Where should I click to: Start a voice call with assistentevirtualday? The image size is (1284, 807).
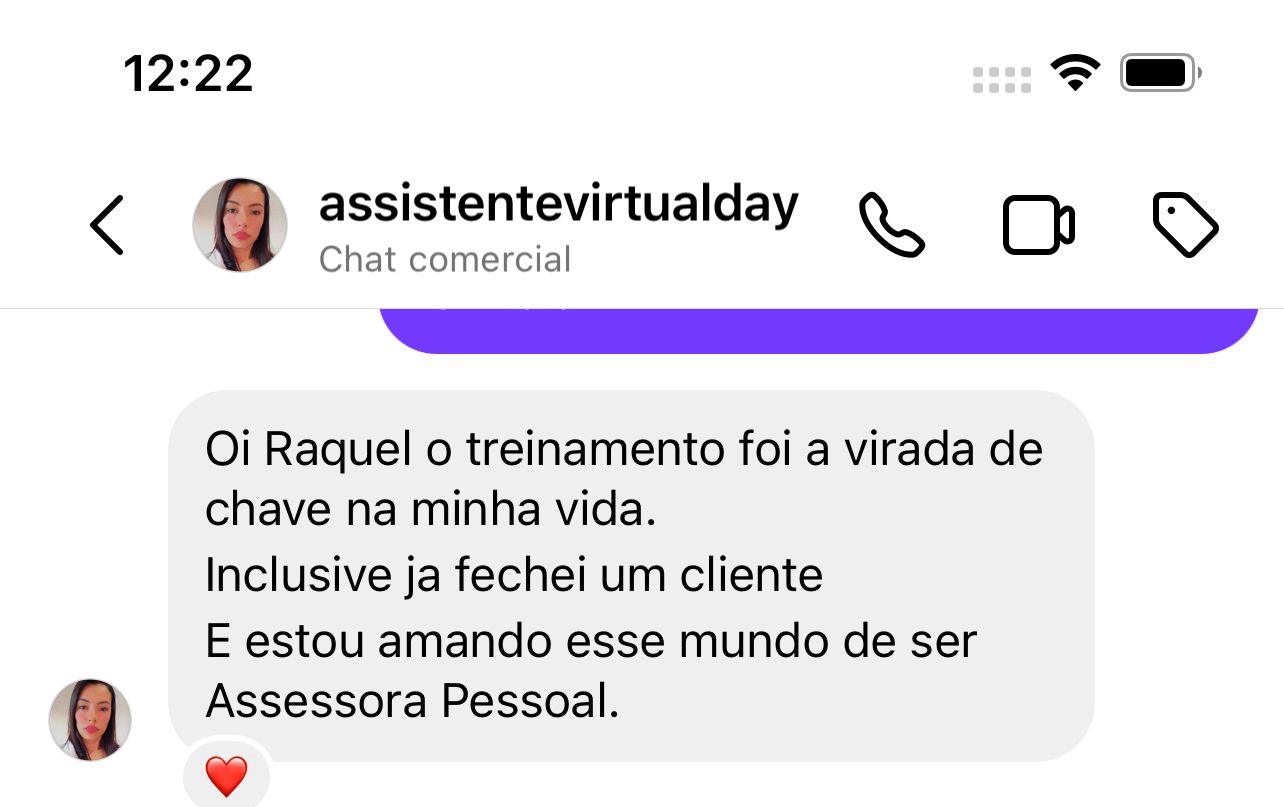pos(891,225)
